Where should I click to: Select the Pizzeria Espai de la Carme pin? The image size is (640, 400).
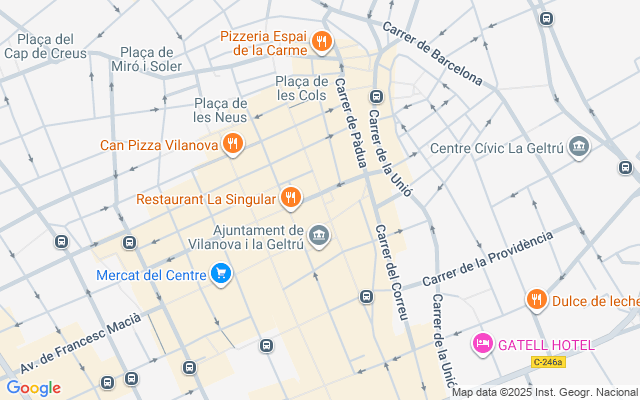tap(321, 41)
